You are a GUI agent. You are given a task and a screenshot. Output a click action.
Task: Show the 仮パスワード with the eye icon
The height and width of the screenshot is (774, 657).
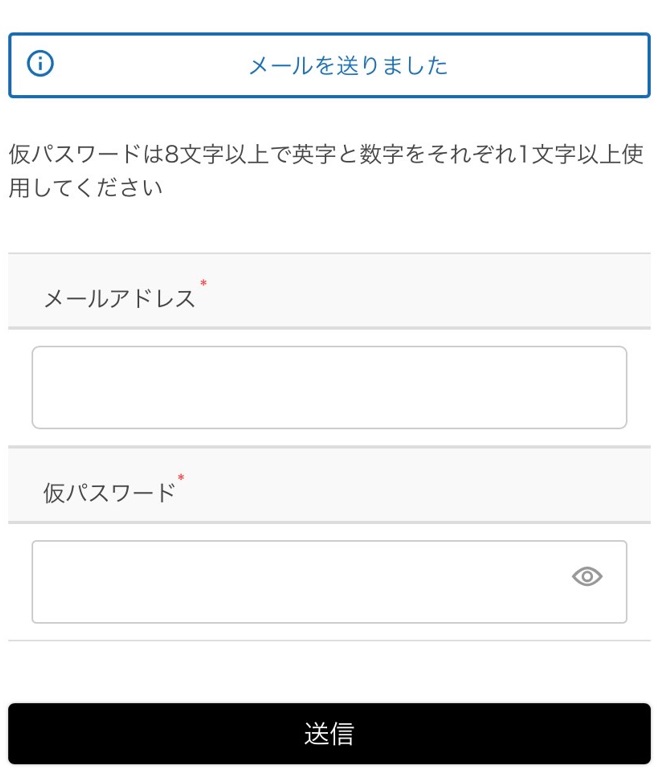[587, 576]
